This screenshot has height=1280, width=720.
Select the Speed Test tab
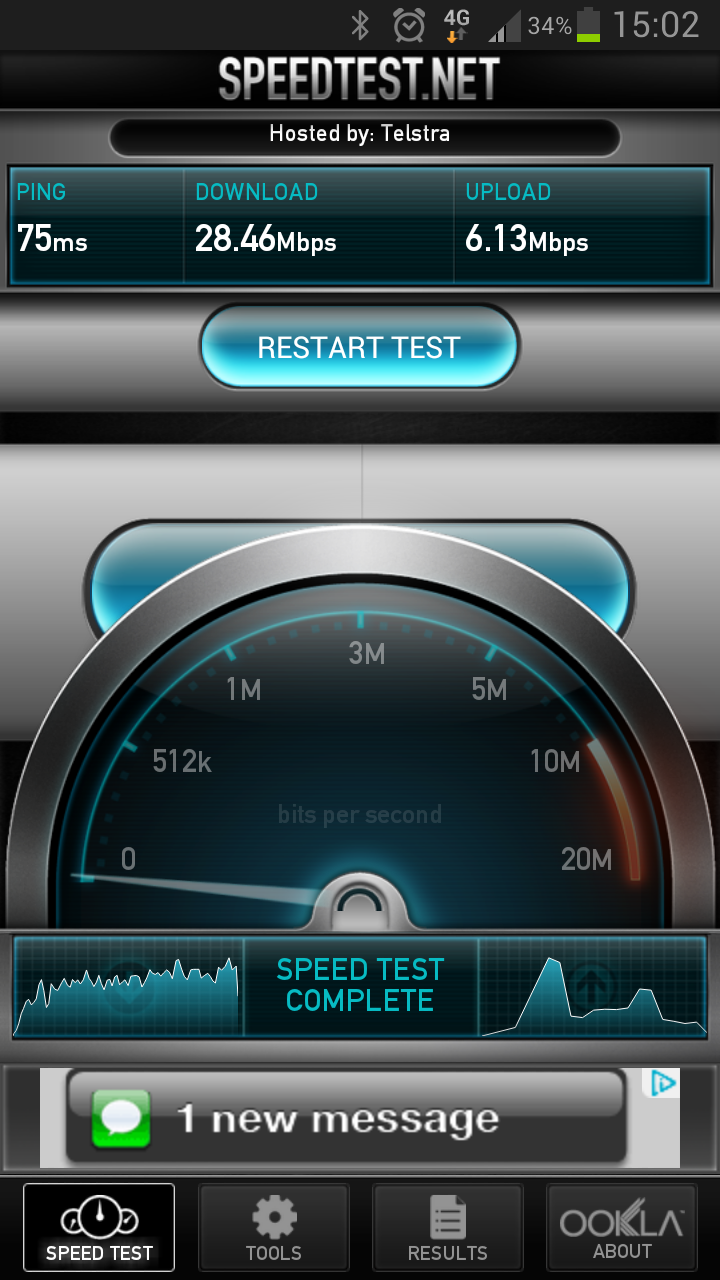point(99,1228)
